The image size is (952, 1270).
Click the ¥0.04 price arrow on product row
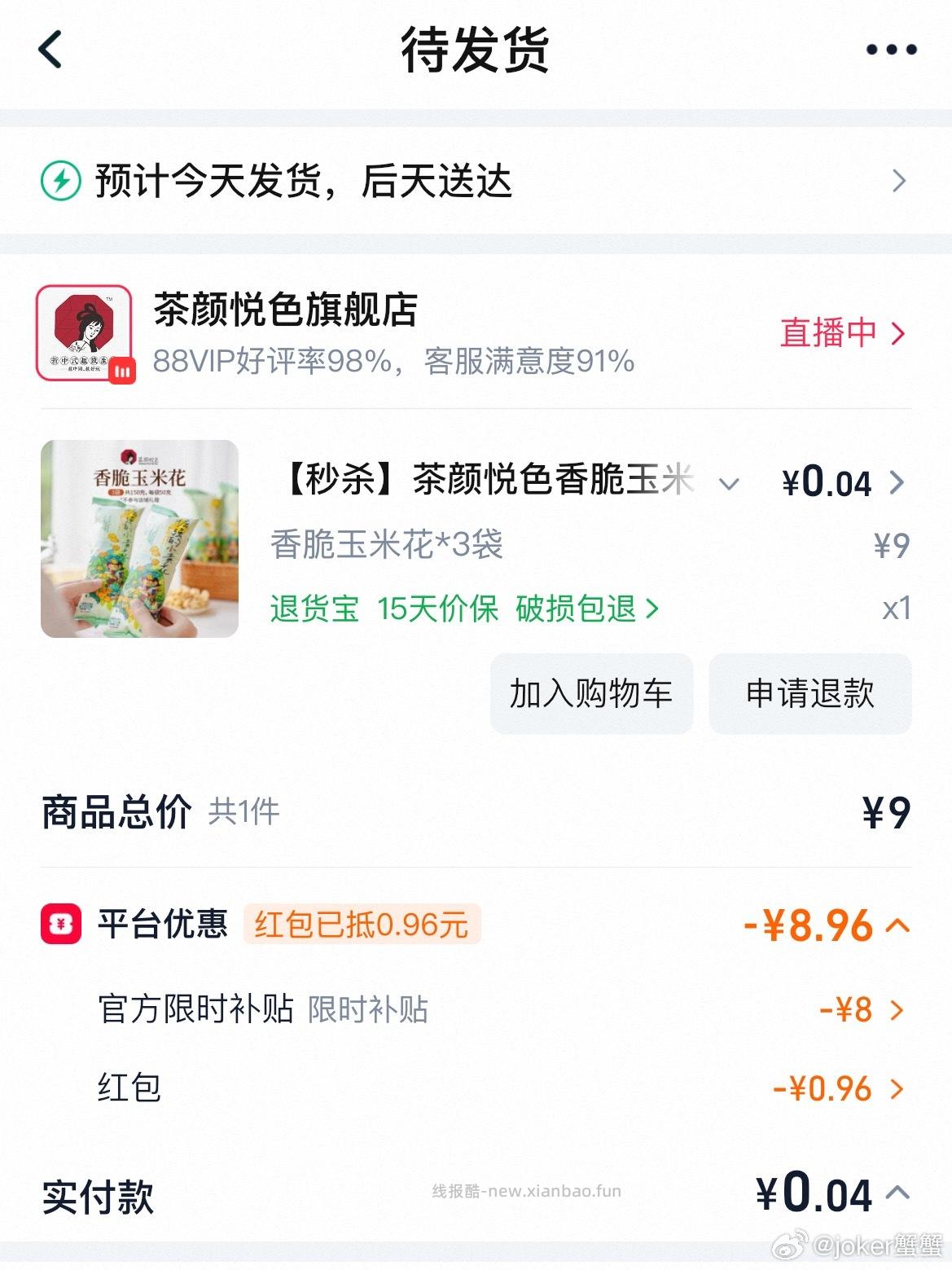898,482
